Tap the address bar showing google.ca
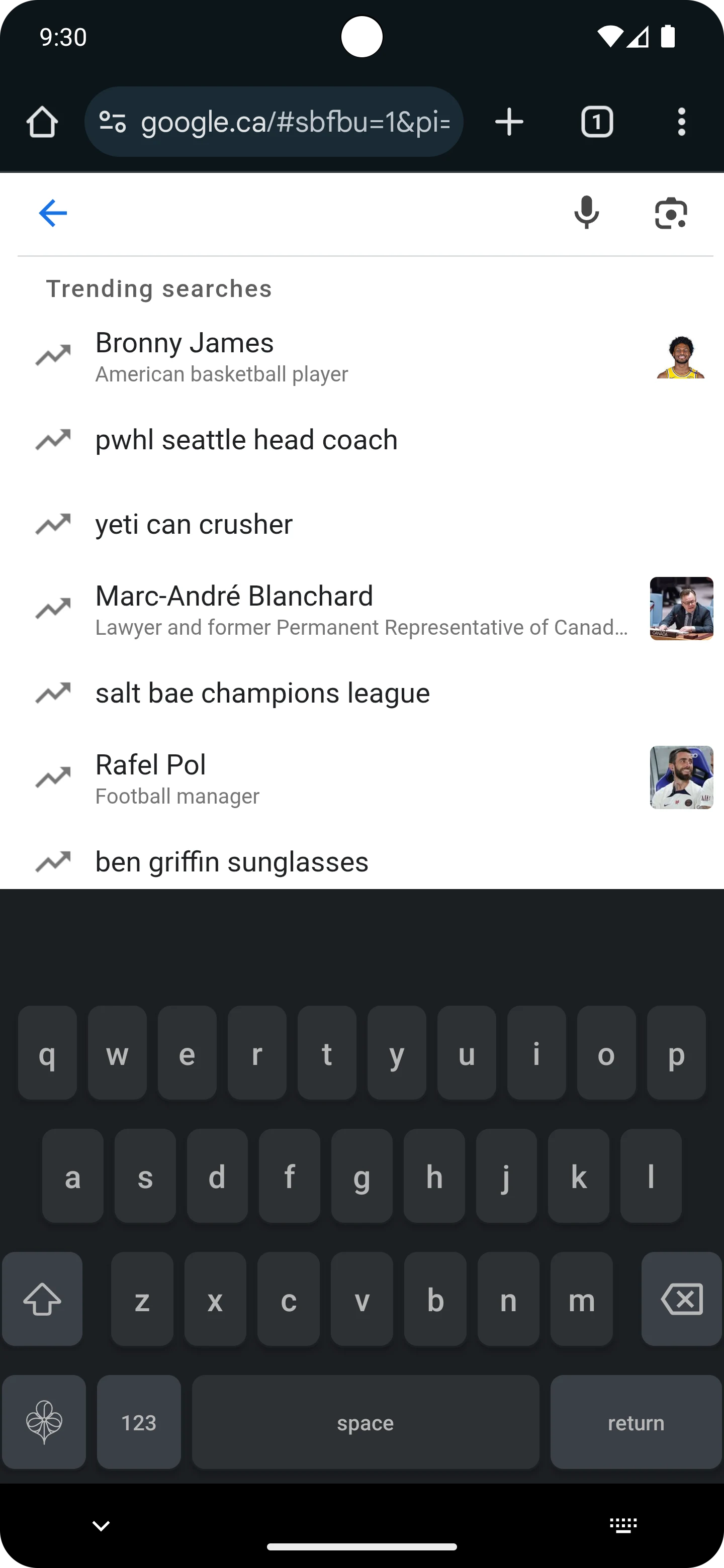 pyautogui.click(x=274, y=122)
